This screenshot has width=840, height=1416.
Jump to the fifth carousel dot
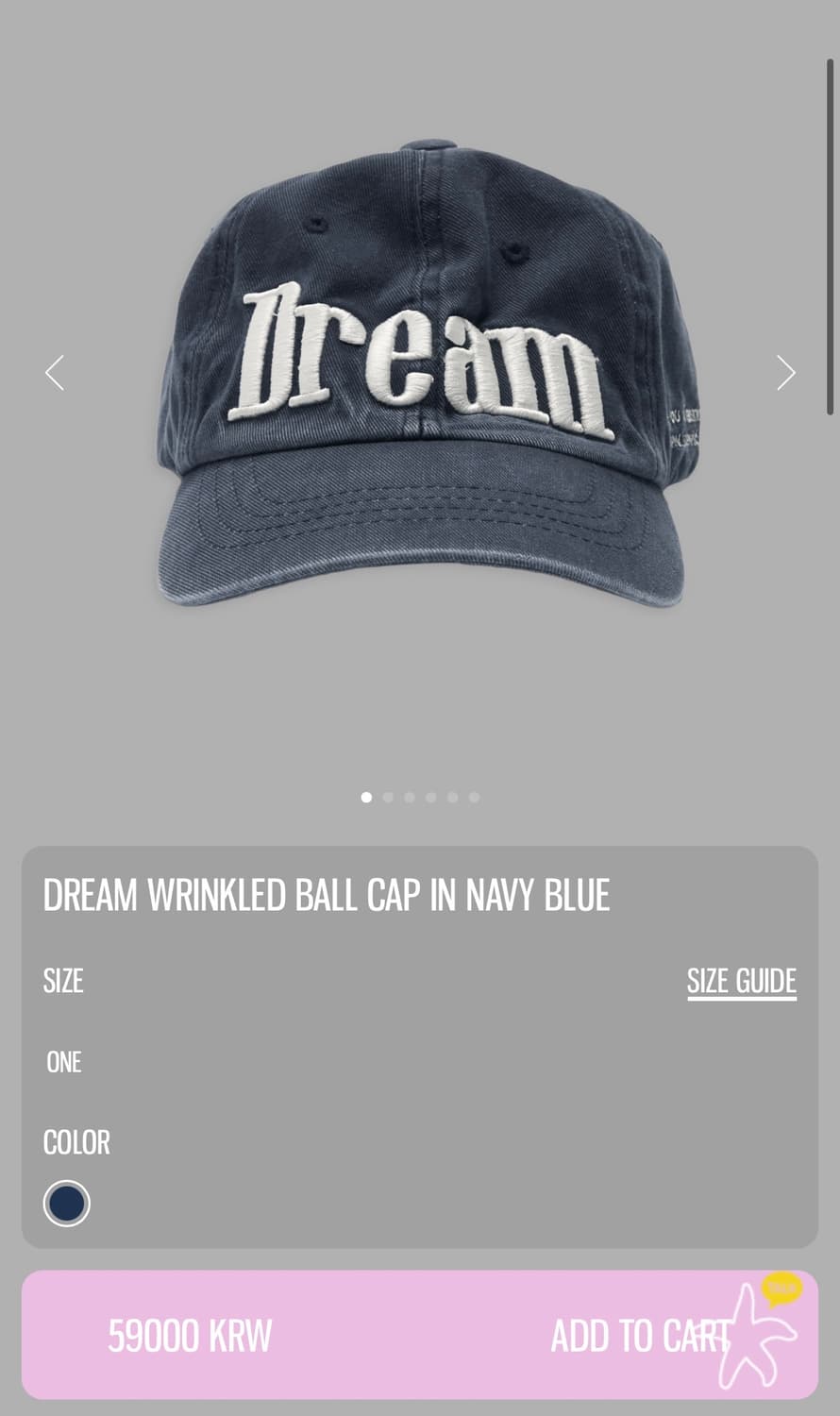453,797
